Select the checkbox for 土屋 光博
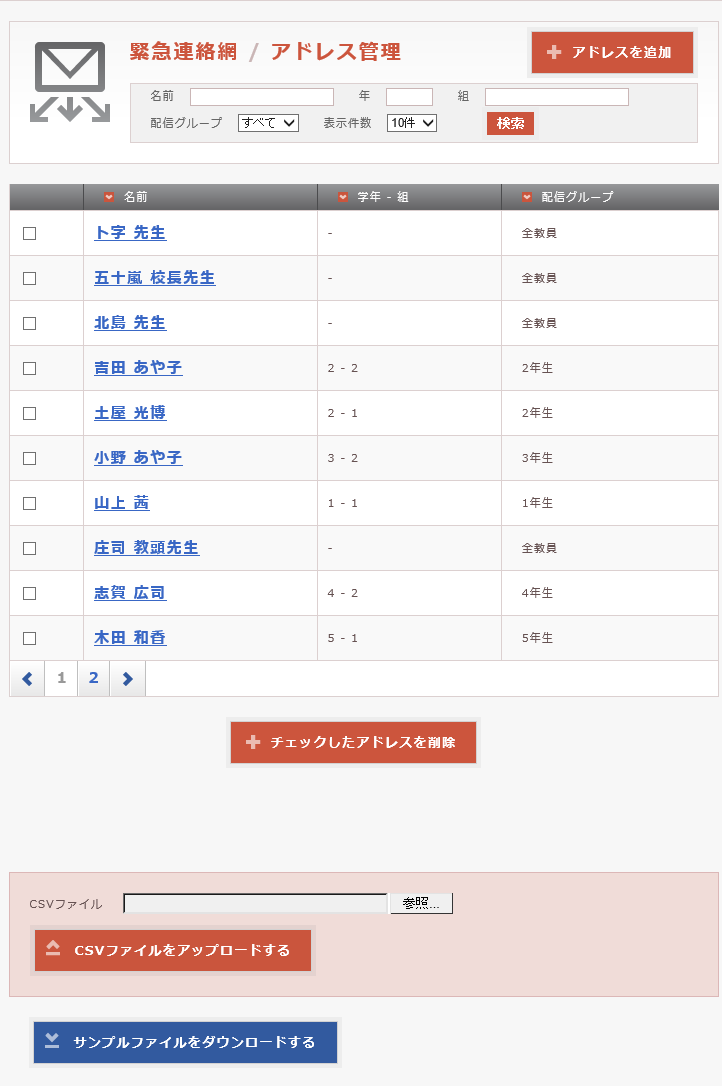The width and height of the screenshot is (722, 1086). tap(30, 413)
